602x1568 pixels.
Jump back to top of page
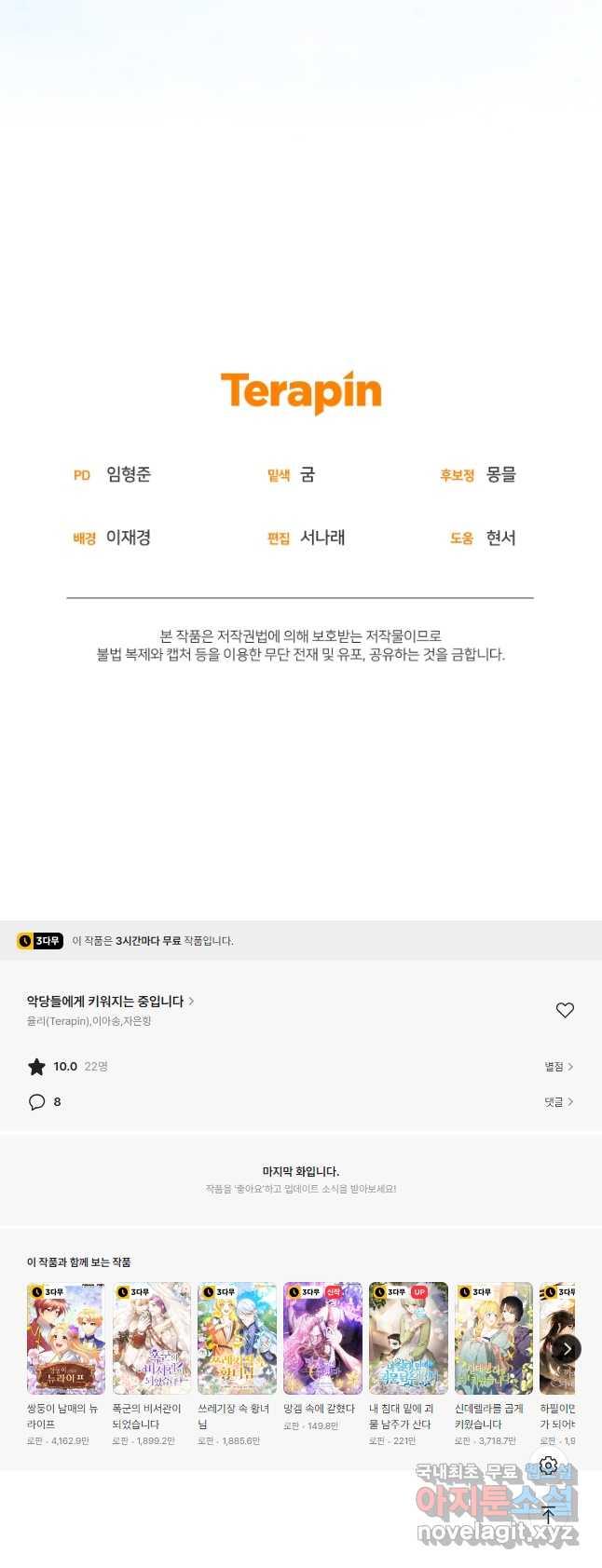(x=548, y=1516)
